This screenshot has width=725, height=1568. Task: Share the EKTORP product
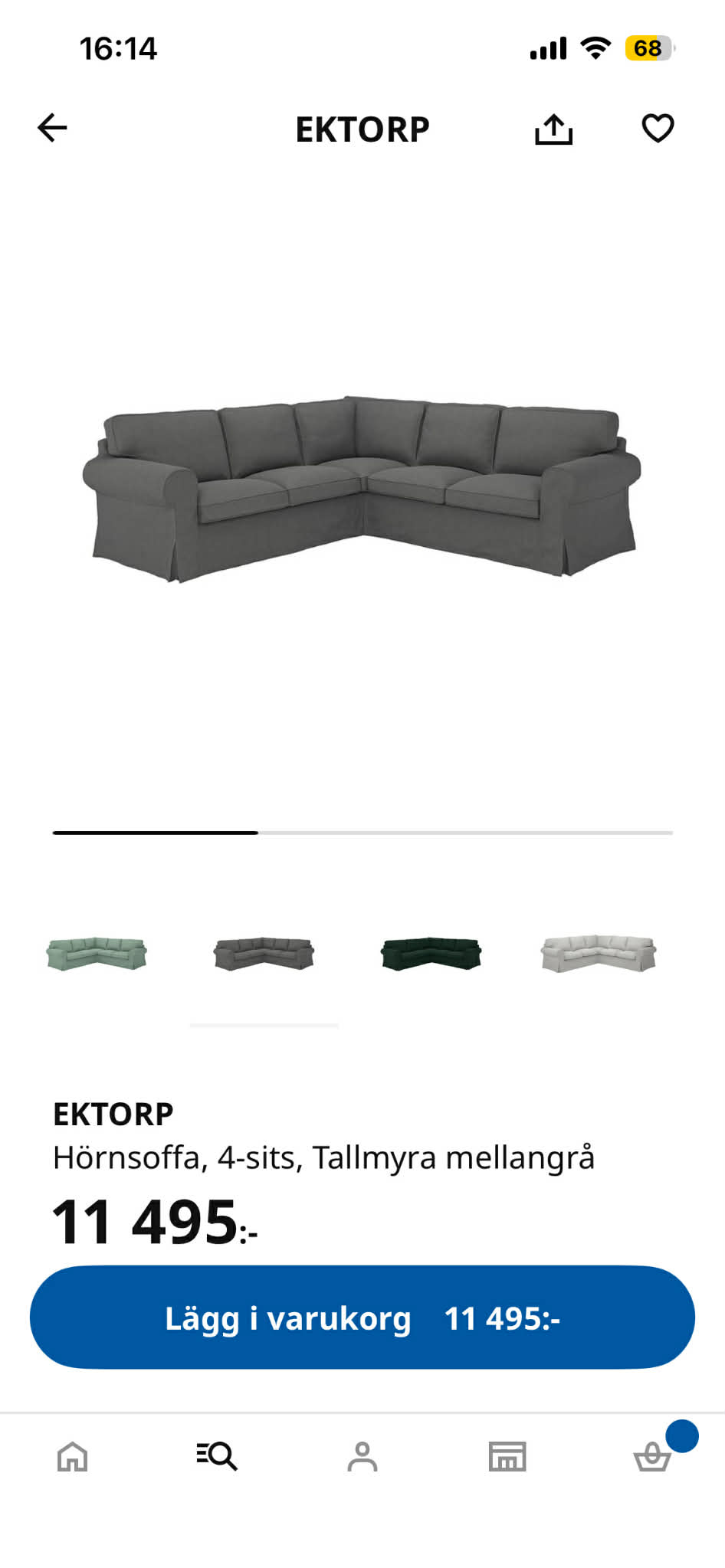553,129
